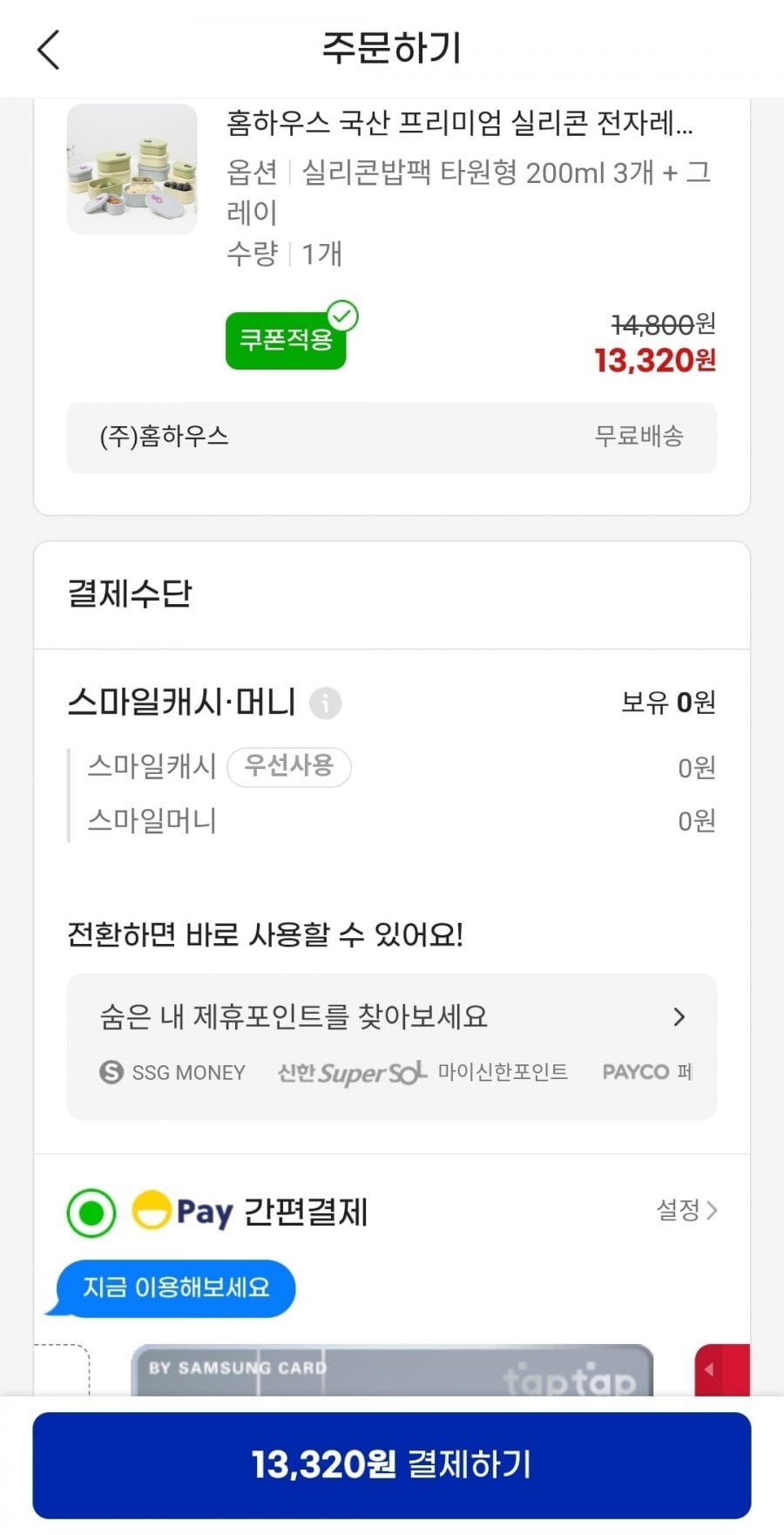Screen dimensions: 784x1535
Task: Tap 13,320원 결제하기 to pay
Action: [x=392, y=1464]
